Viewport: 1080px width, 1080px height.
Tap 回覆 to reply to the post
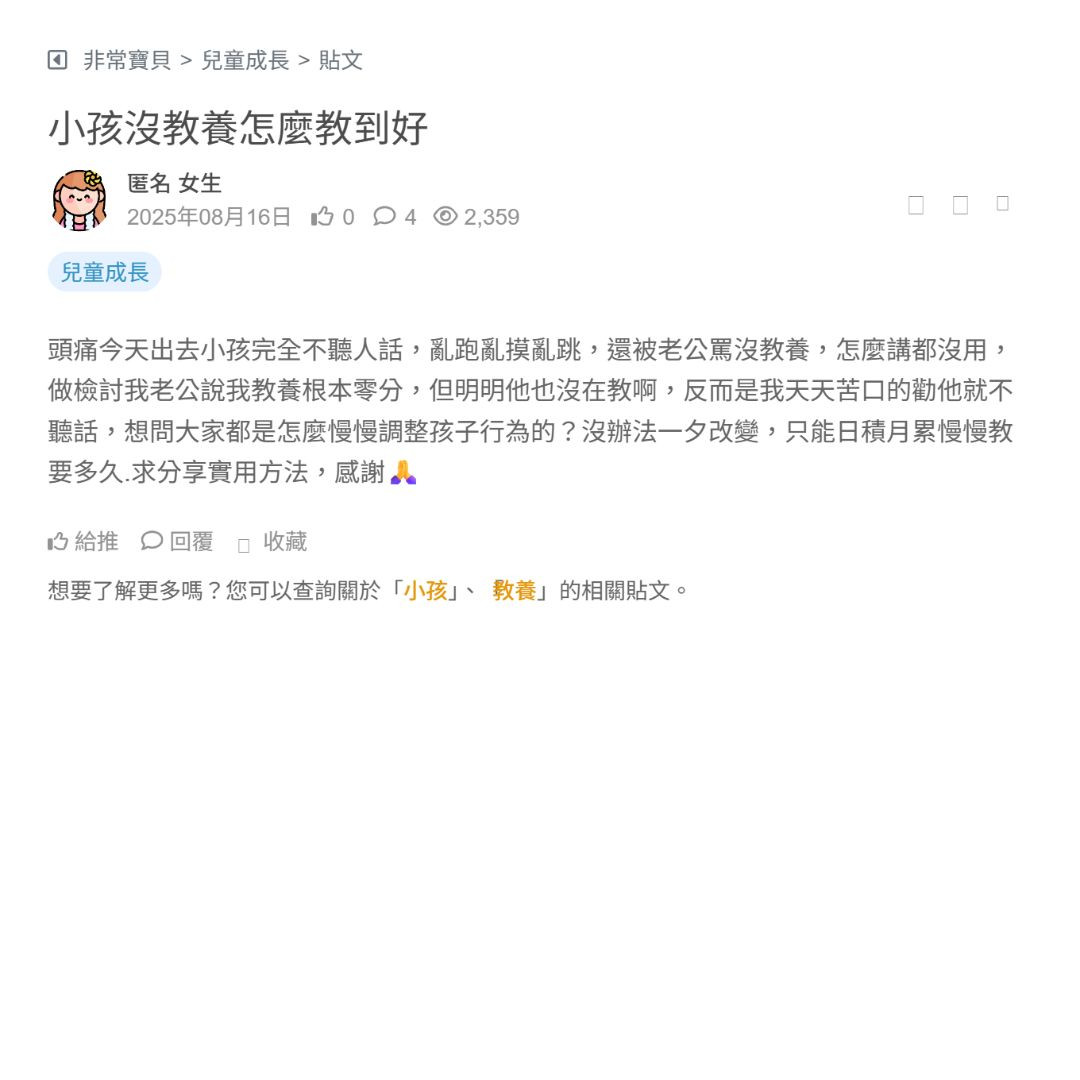178,542
